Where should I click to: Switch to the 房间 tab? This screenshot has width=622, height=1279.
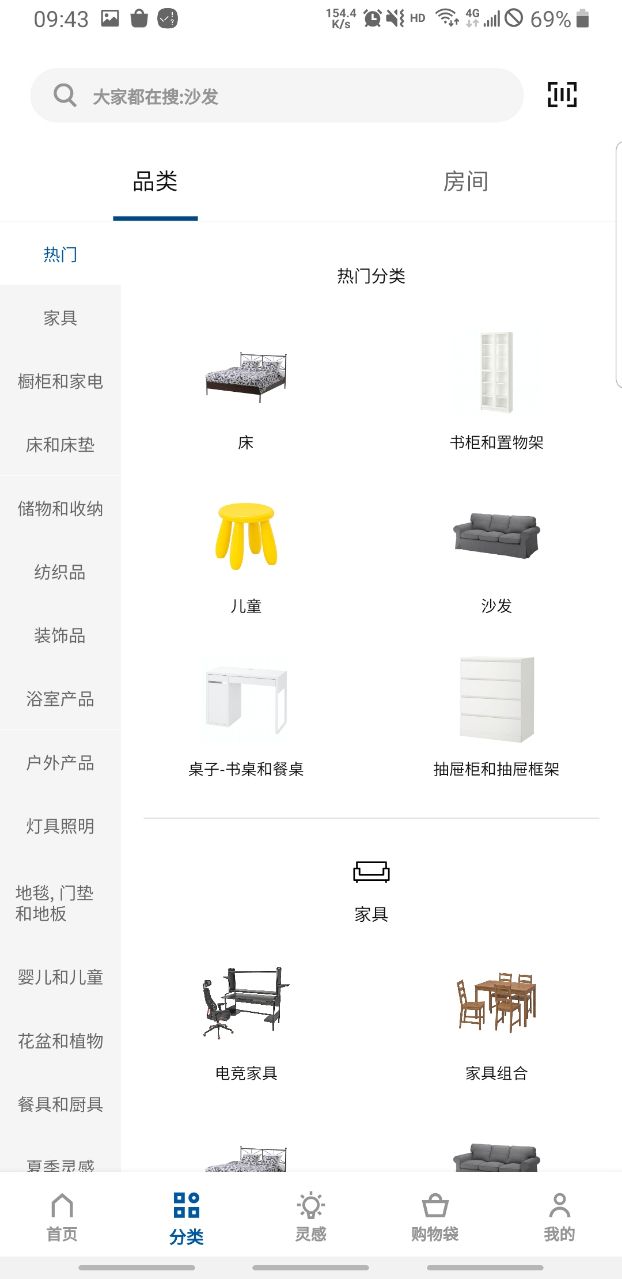point(465,182)
